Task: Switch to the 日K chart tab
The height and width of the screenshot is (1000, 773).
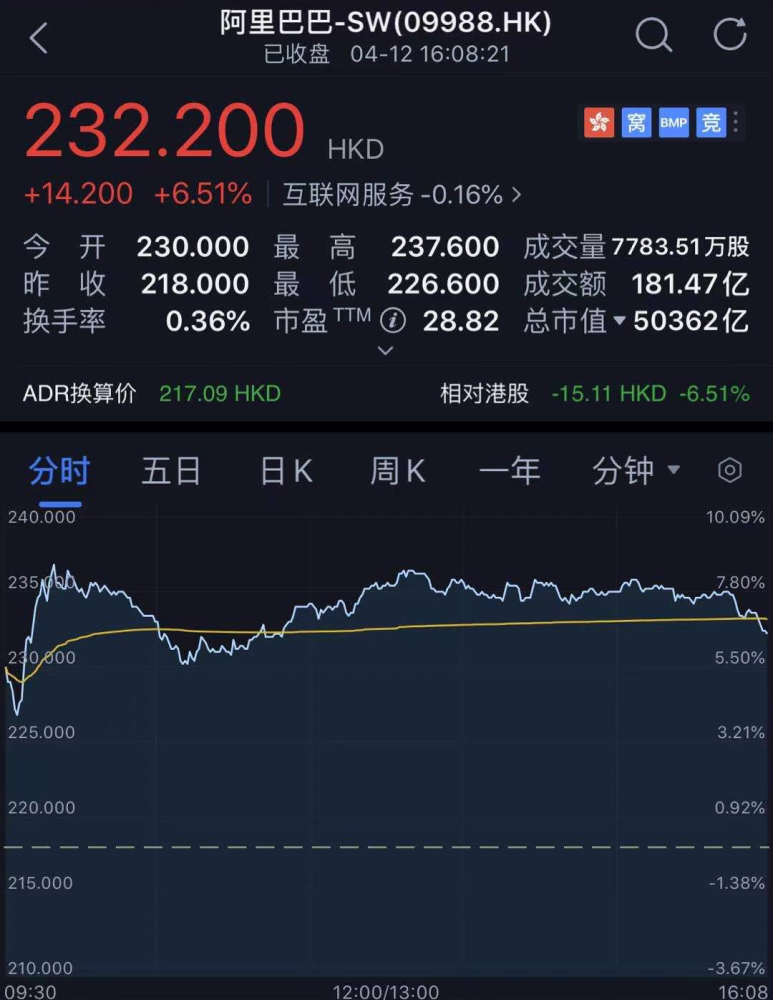Action: [286, 470]
